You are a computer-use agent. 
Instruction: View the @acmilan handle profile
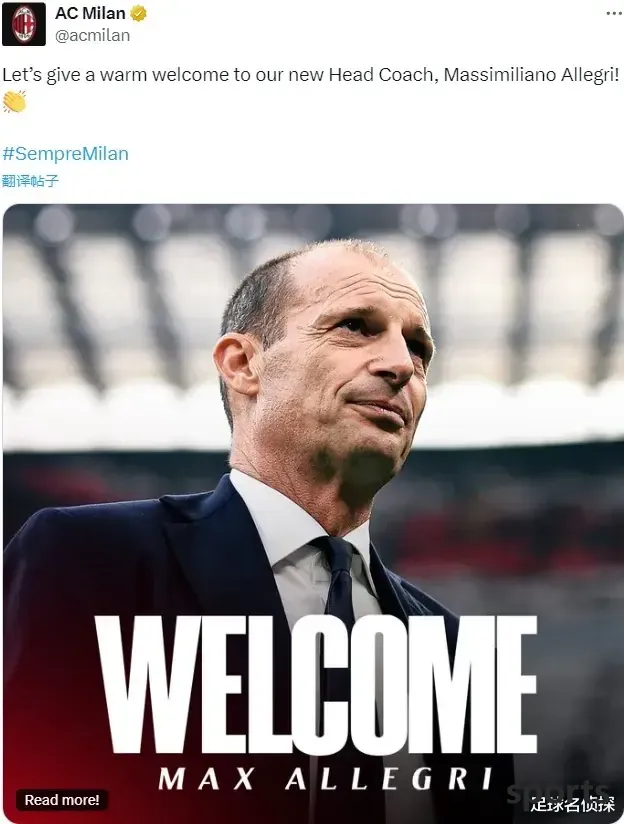92,35
